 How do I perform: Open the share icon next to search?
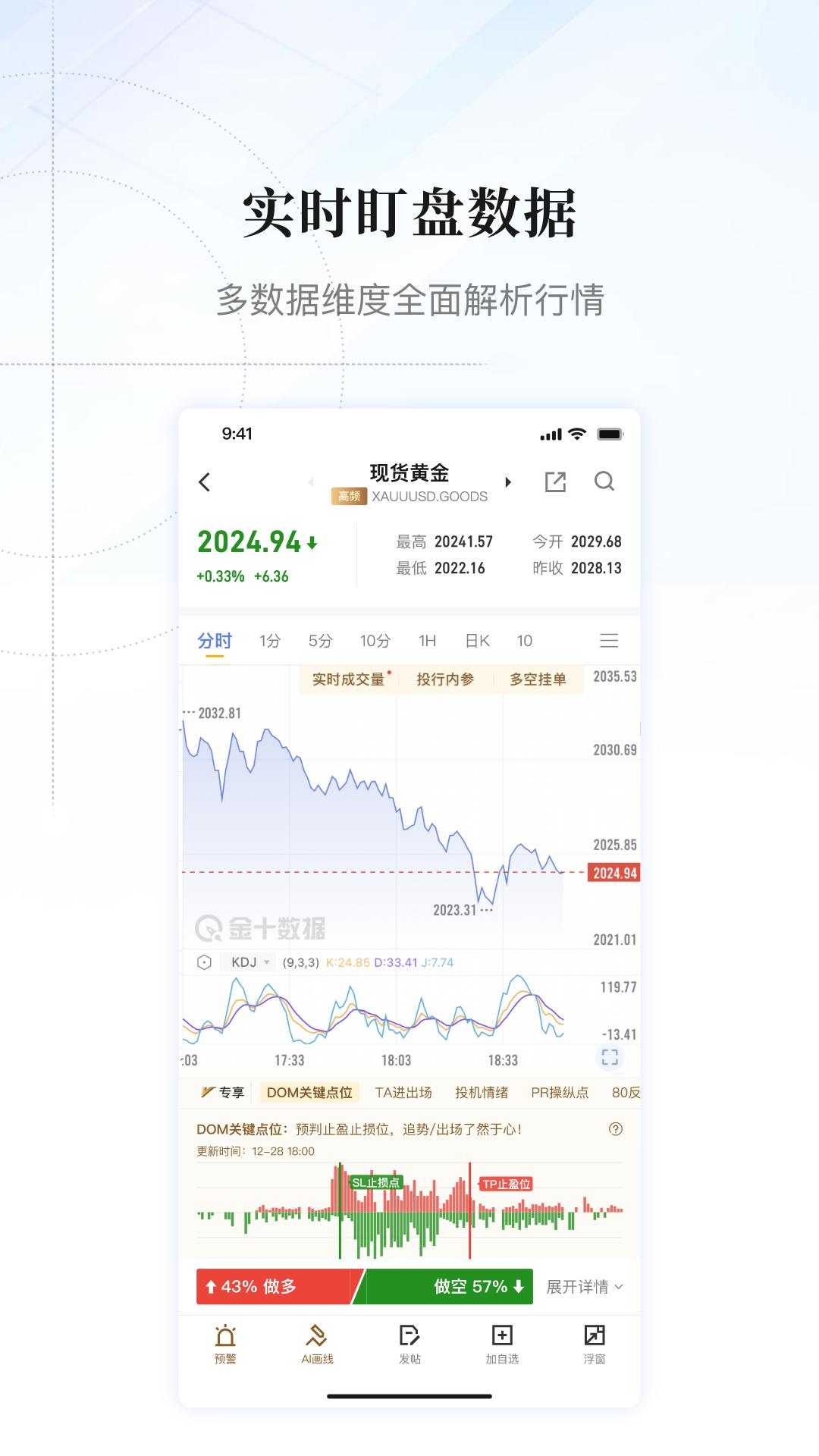(x=555, y=482)
